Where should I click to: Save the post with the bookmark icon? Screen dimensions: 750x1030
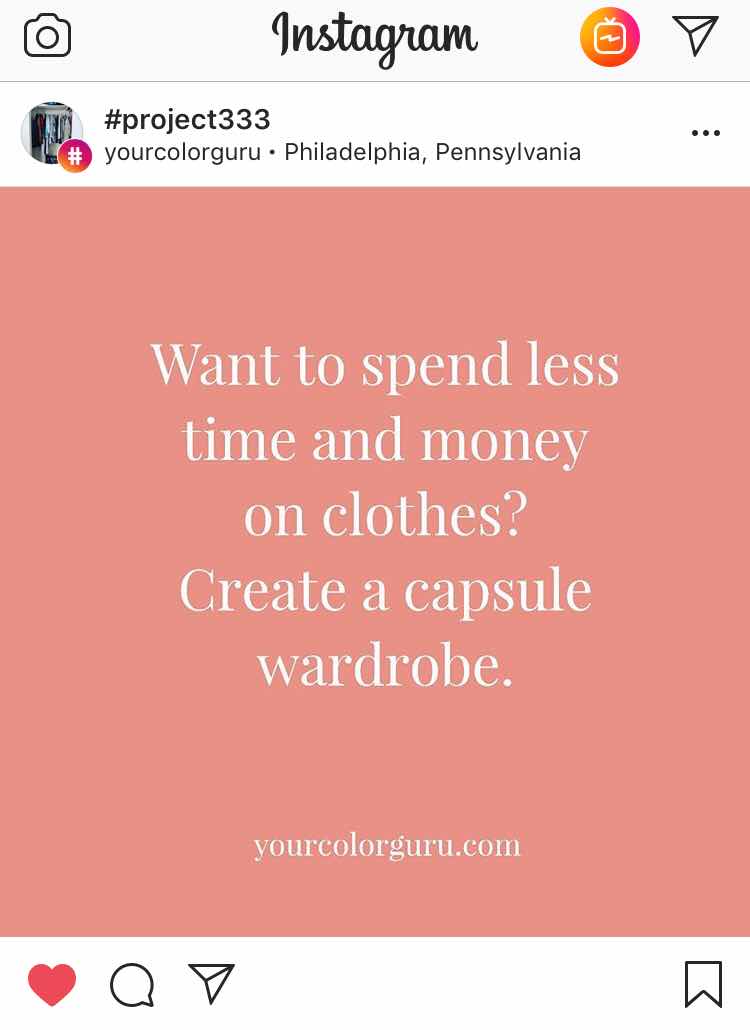point(703,985)
